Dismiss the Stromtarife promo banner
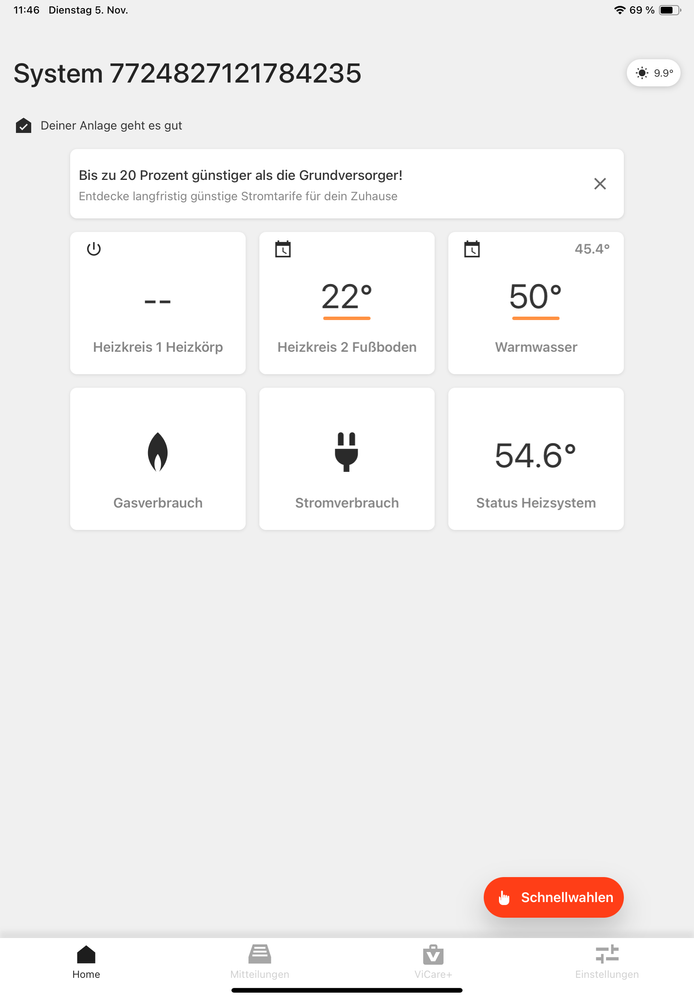The width and height of the screenshot is (694, 999). [600, 184]
